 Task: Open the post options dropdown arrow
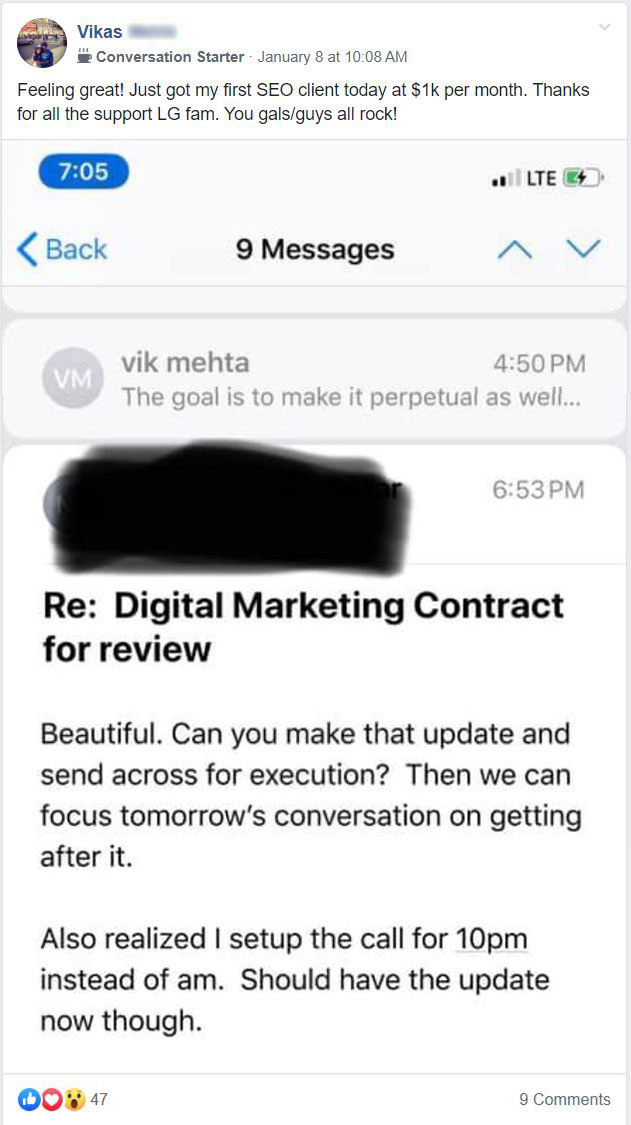click(604, 27)
